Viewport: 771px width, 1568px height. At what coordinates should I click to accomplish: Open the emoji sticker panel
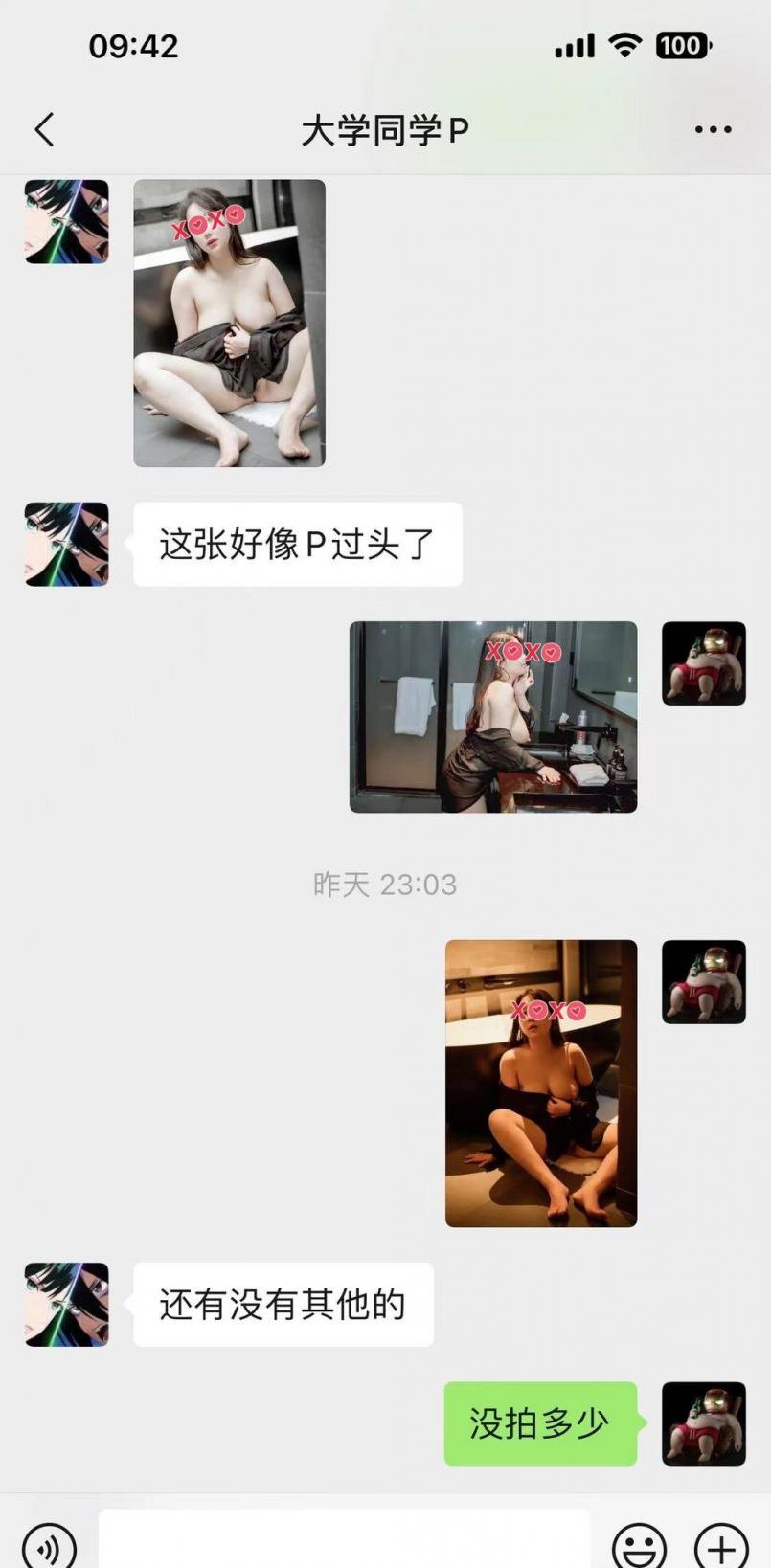point(639,1543)
